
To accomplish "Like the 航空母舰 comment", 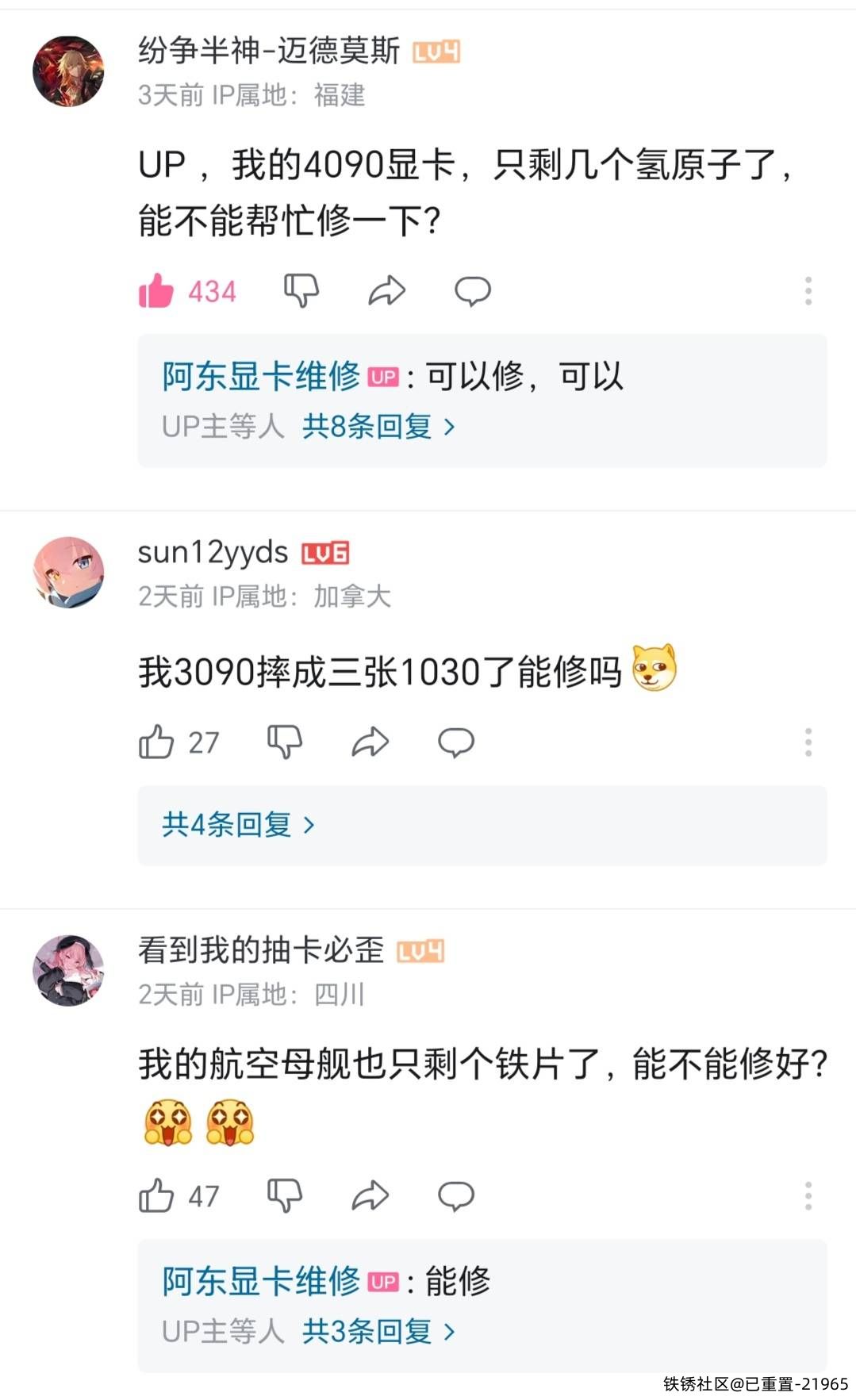I will 156,1195.
